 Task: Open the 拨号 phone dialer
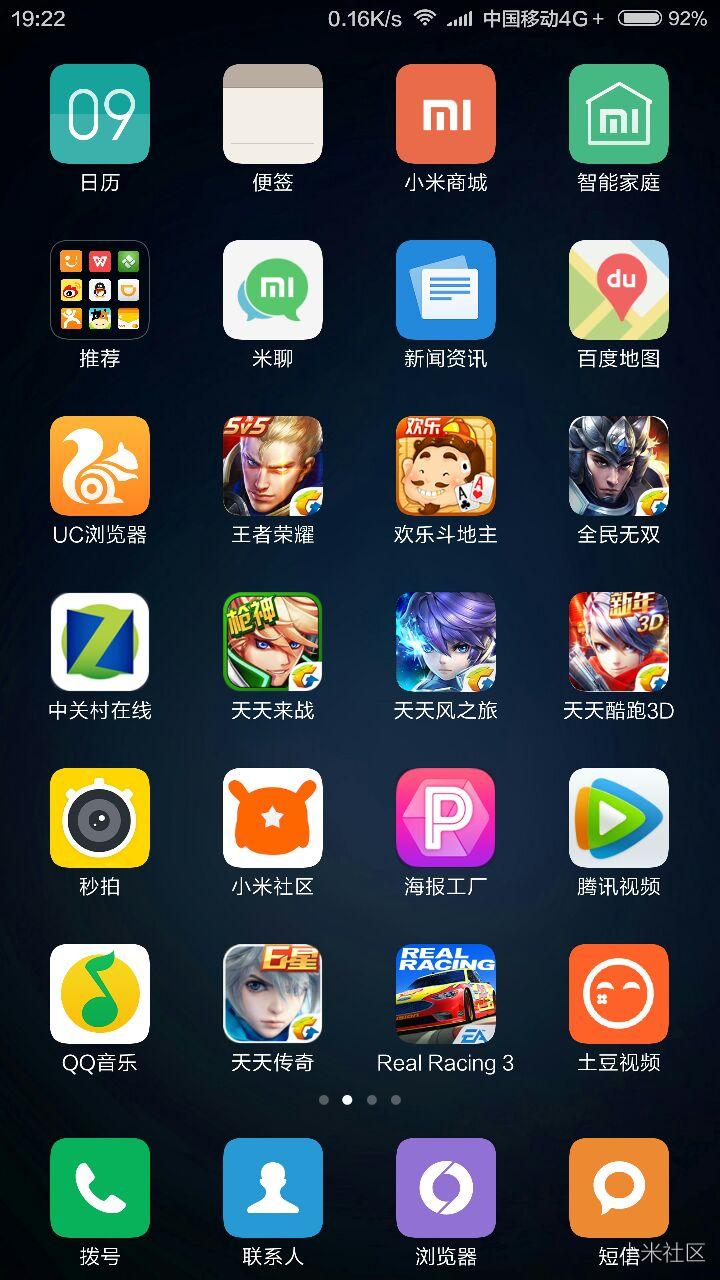coord(100,1188)
